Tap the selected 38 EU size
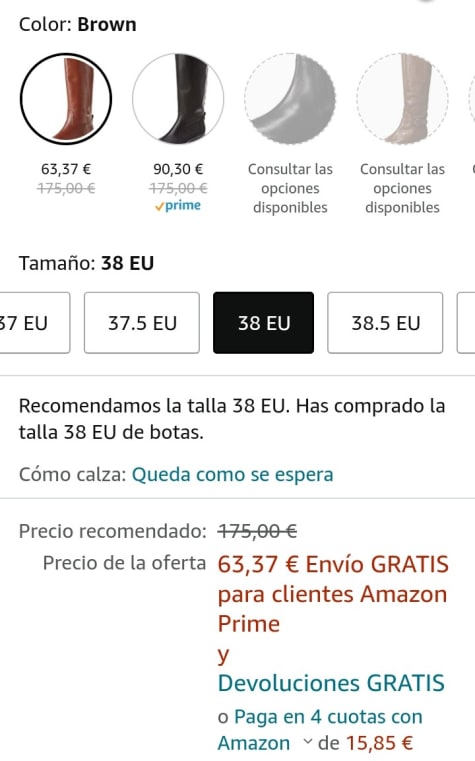 coord(263,323)
